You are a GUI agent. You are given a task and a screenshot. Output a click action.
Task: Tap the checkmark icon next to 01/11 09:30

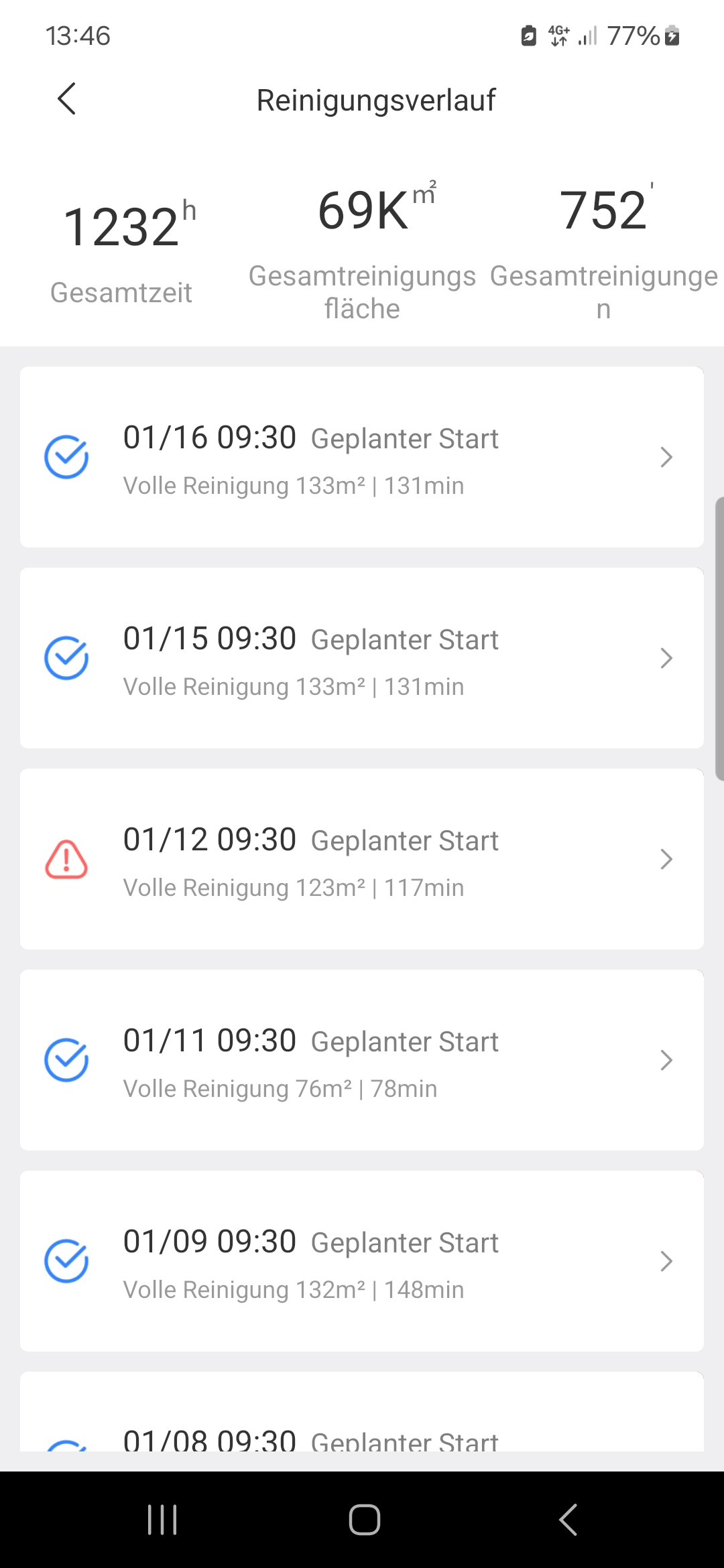point(68,1059)
